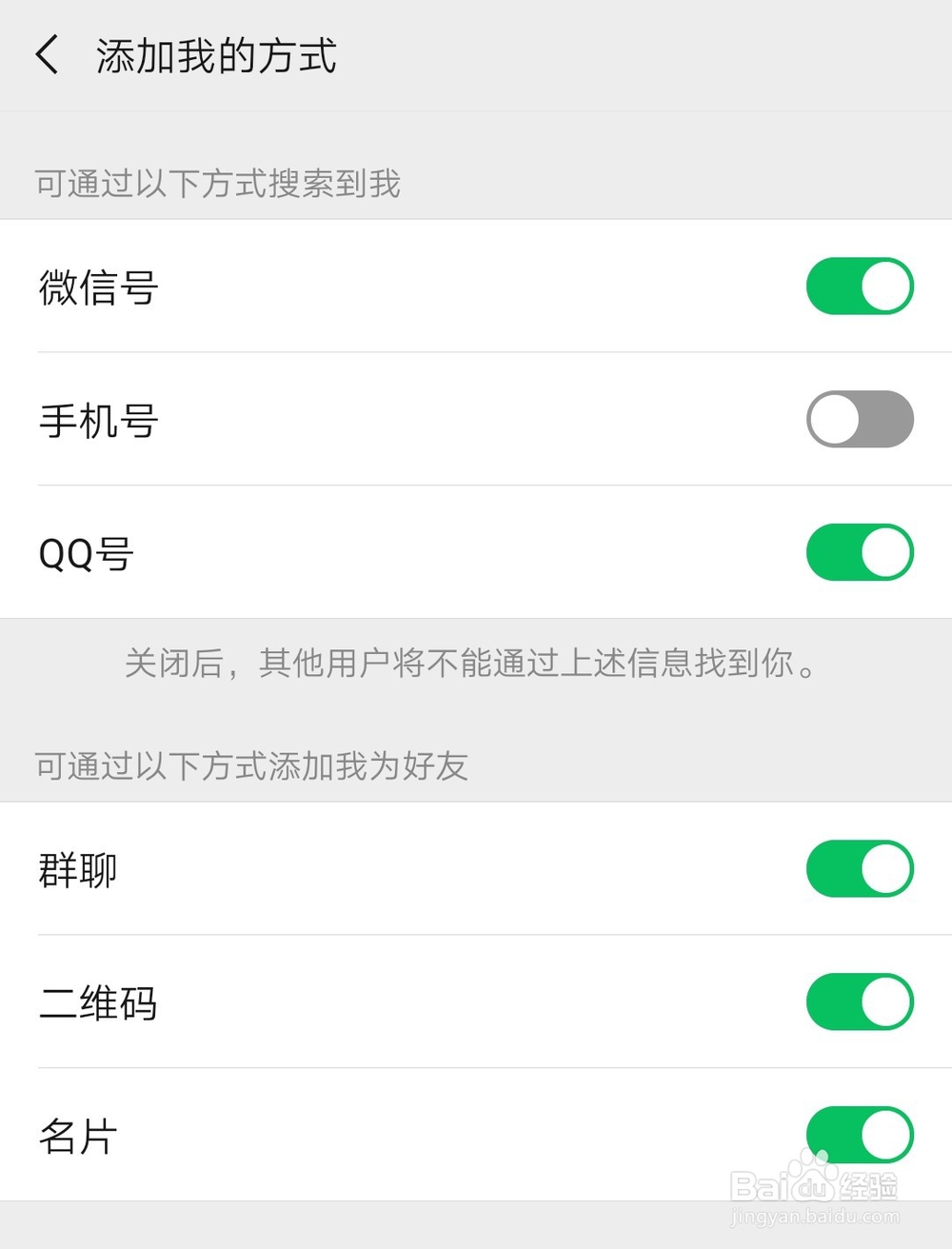Go back from 添加我的方式 page
Screen dimensions: 952x1249
(48, 55)
